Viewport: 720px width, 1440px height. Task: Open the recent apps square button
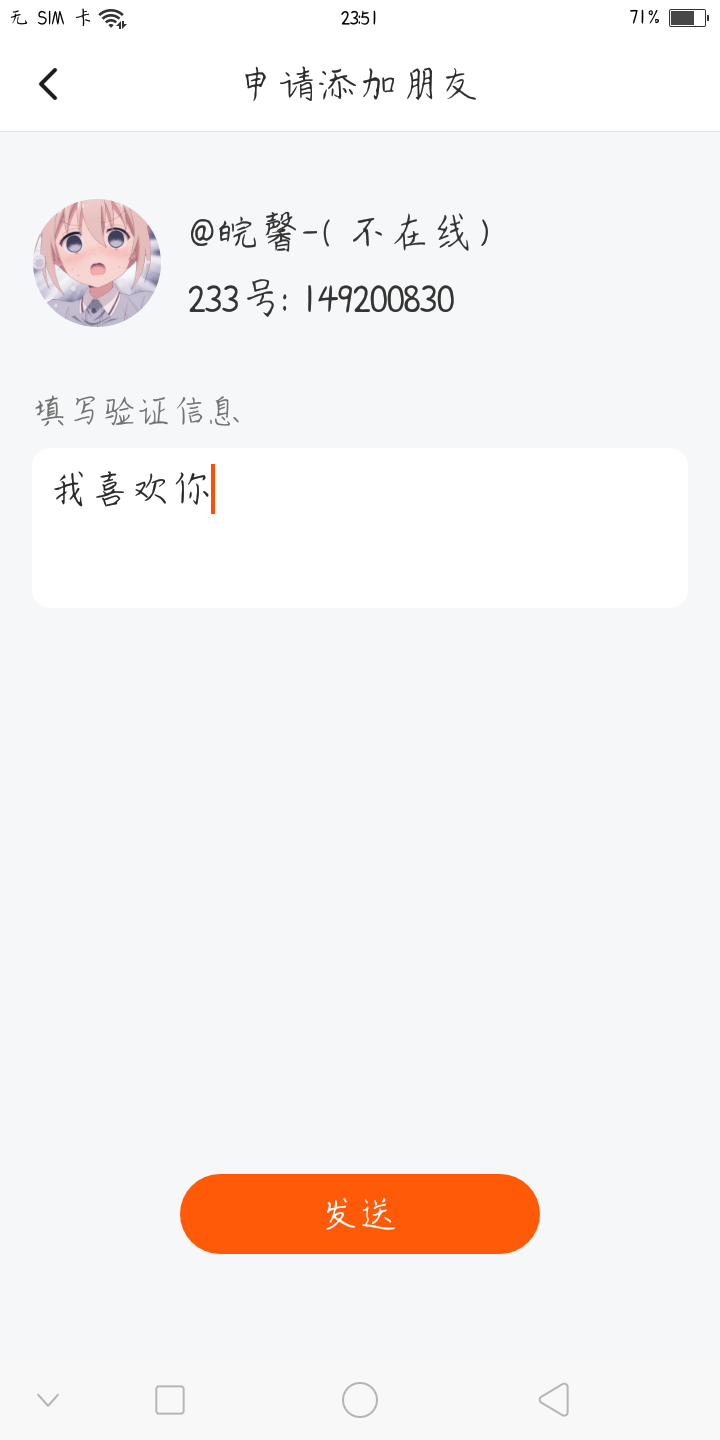click(170, 1400)
